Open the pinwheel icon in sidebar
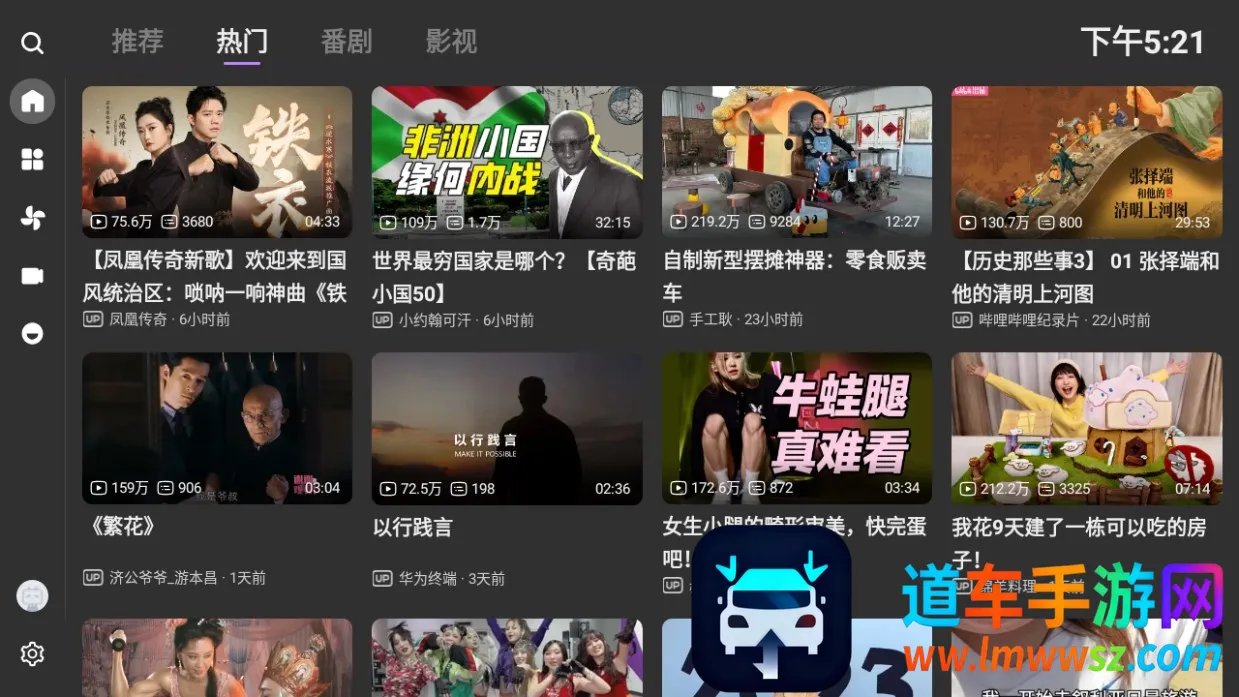Screen dimensions: 1239x697 [x=32, y=218]
